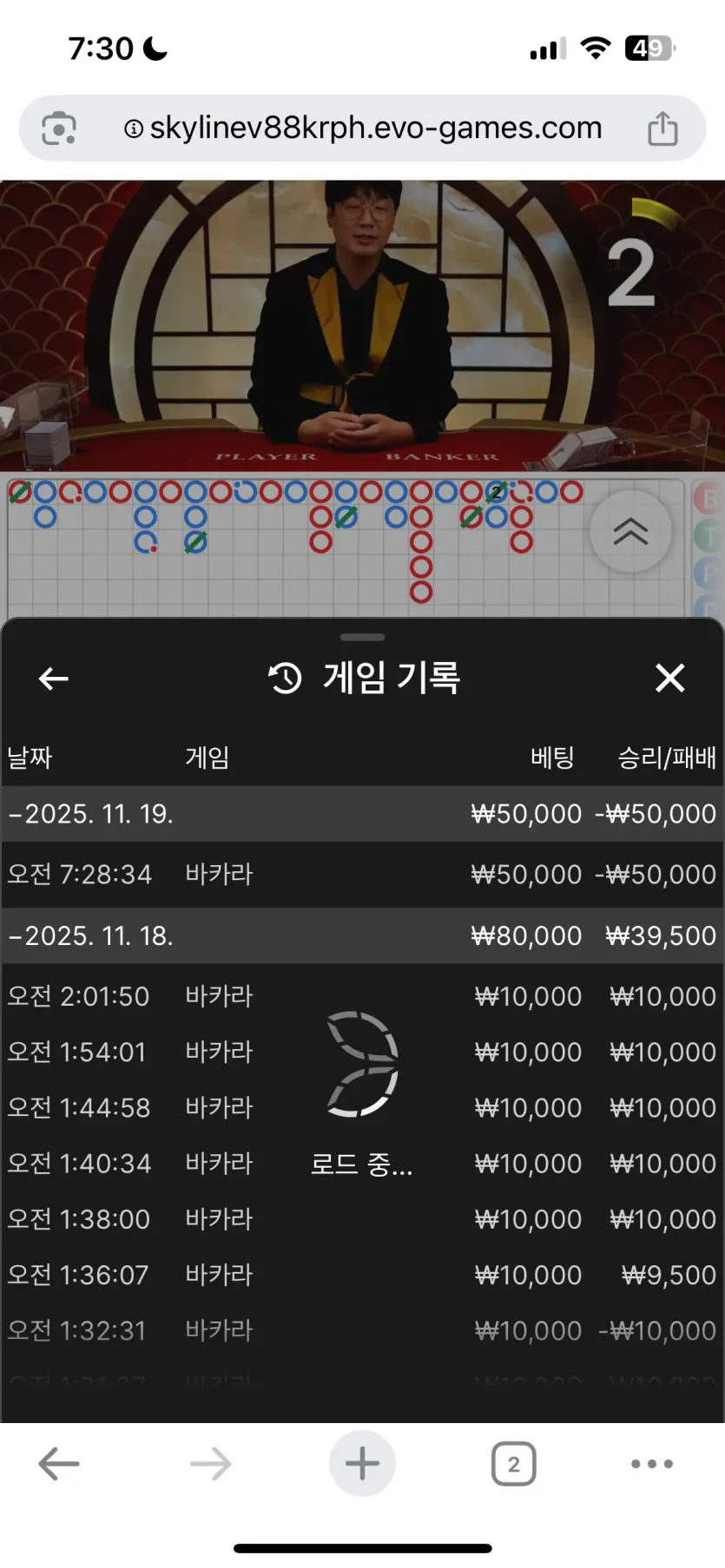
Task: Go back from the game history panel
Action: click(x=54, y=679)
